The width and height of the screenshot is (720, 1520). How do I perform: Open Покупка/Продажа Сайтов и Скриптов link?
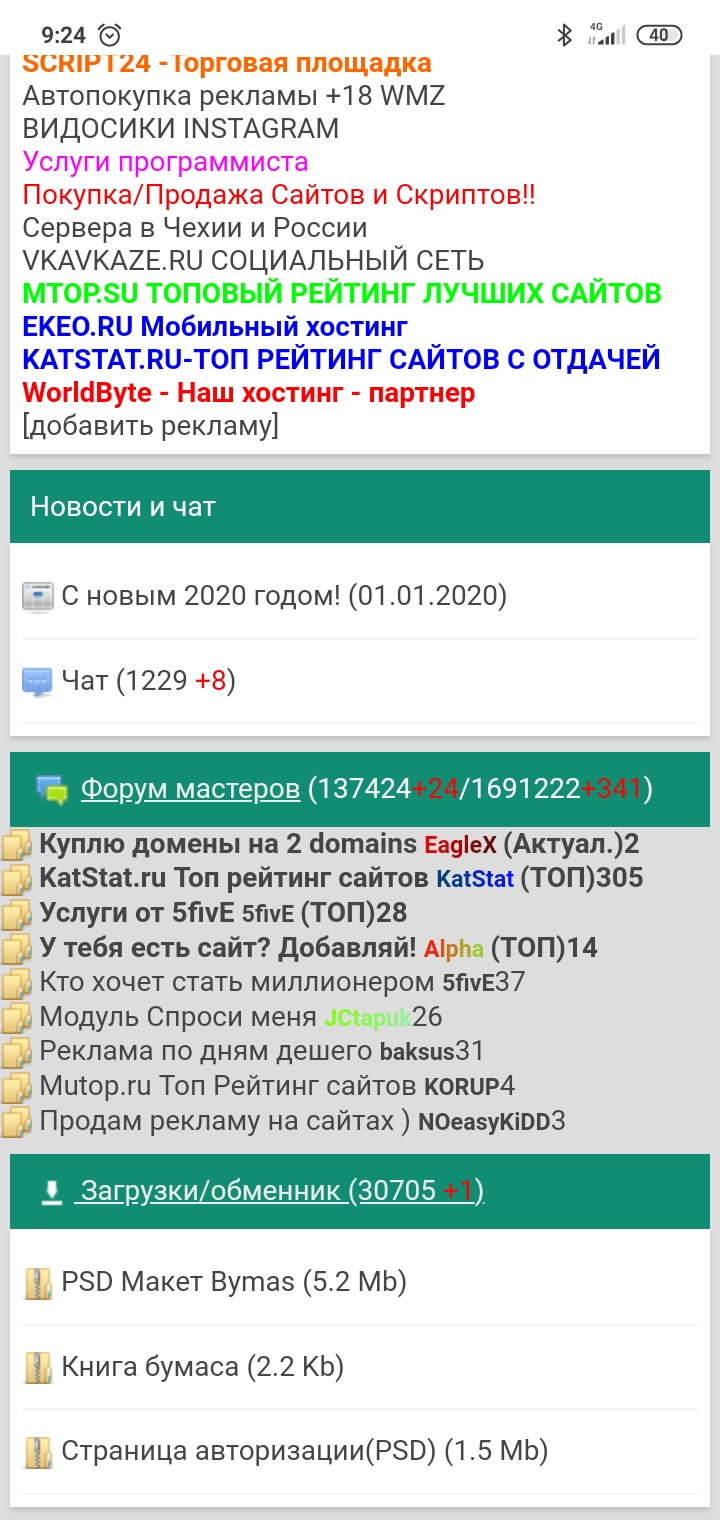[x=279, y=195]
